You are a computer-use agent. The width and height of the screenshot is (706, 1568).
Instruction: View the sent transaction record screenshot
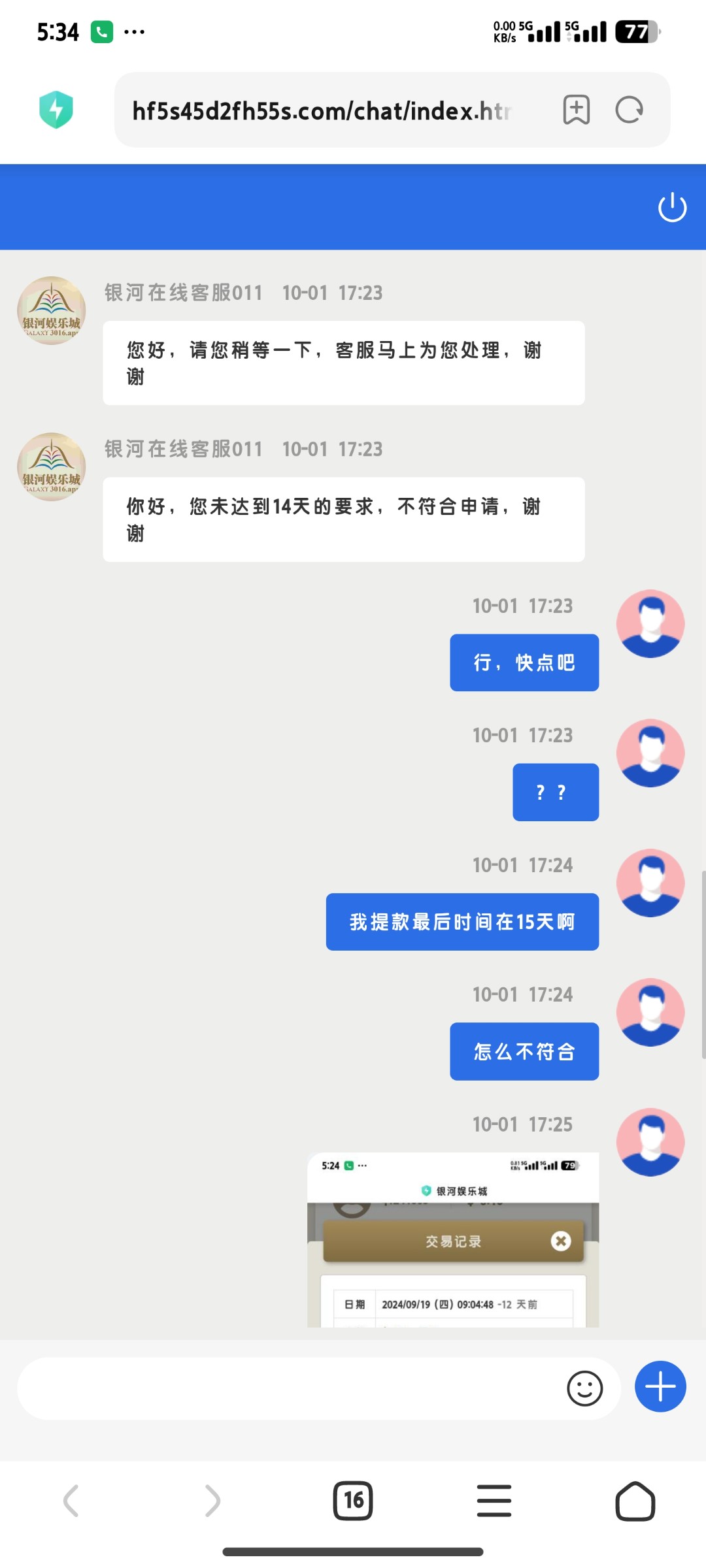click(x=453, y=1239)
